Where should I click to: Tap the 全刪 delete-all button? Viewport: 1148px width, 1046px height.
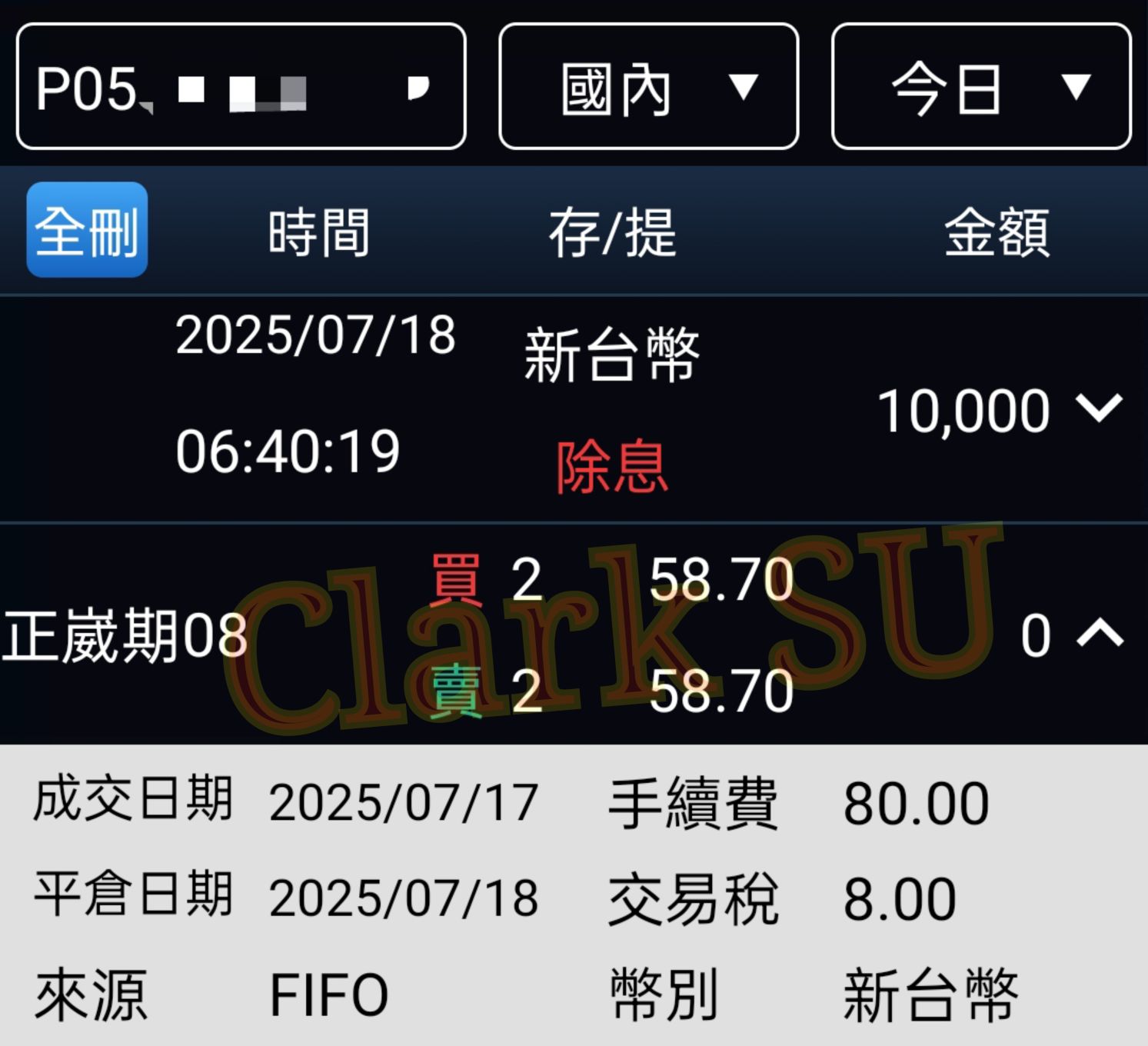tap(87, 230)
